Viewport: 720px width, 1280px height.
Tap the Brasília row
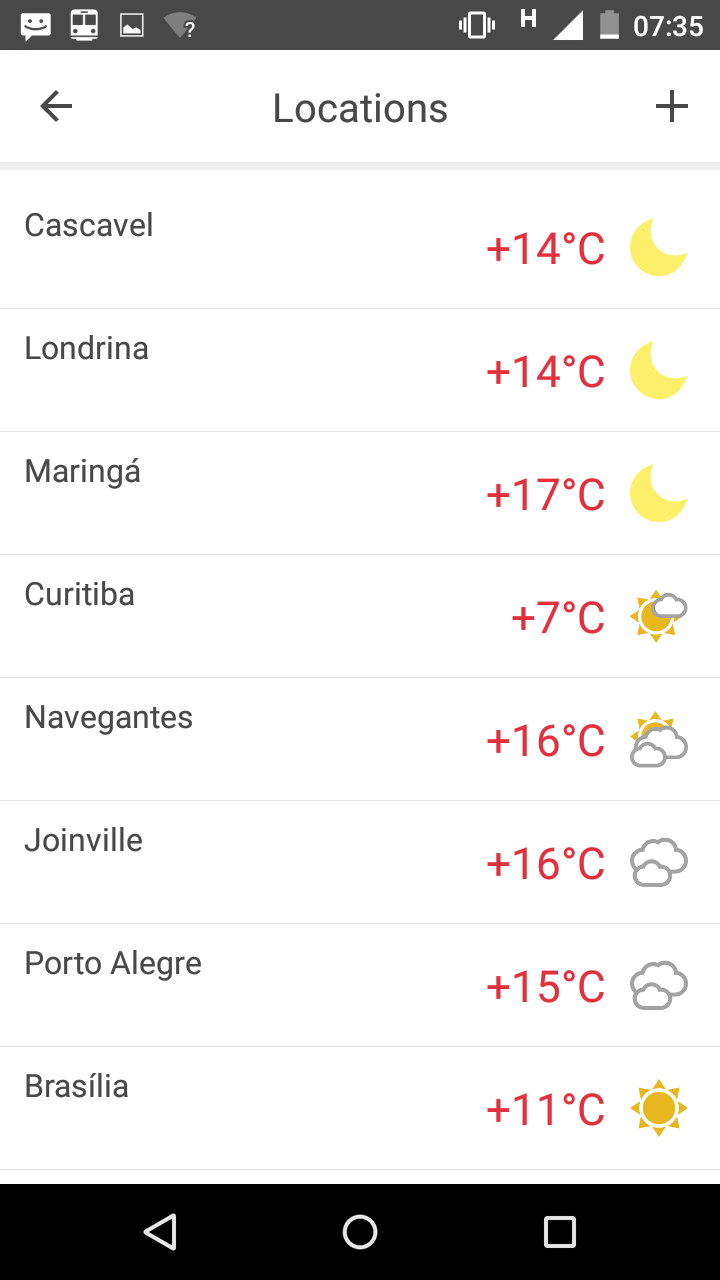click(360, 1108)
